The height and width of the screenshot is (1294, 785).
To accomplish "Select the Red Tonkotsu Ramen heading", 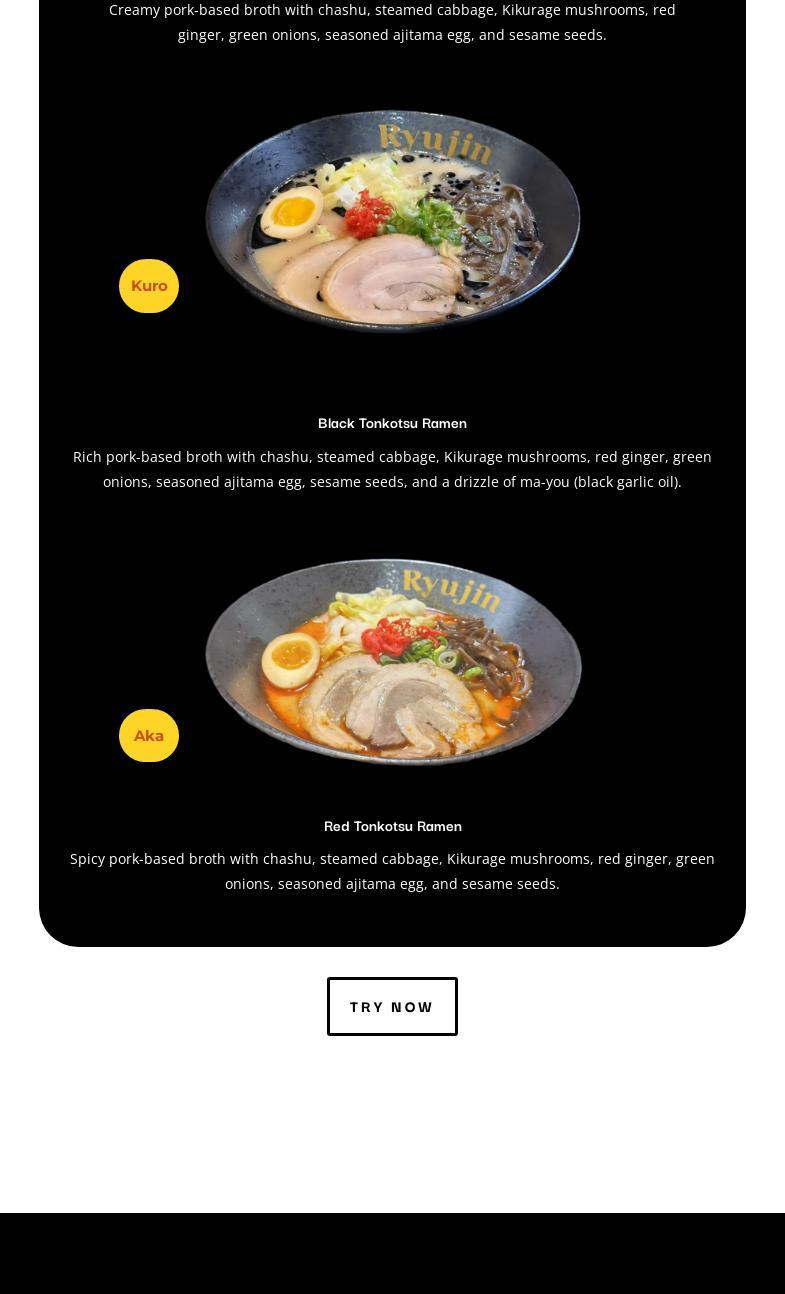I will [392, 826].
